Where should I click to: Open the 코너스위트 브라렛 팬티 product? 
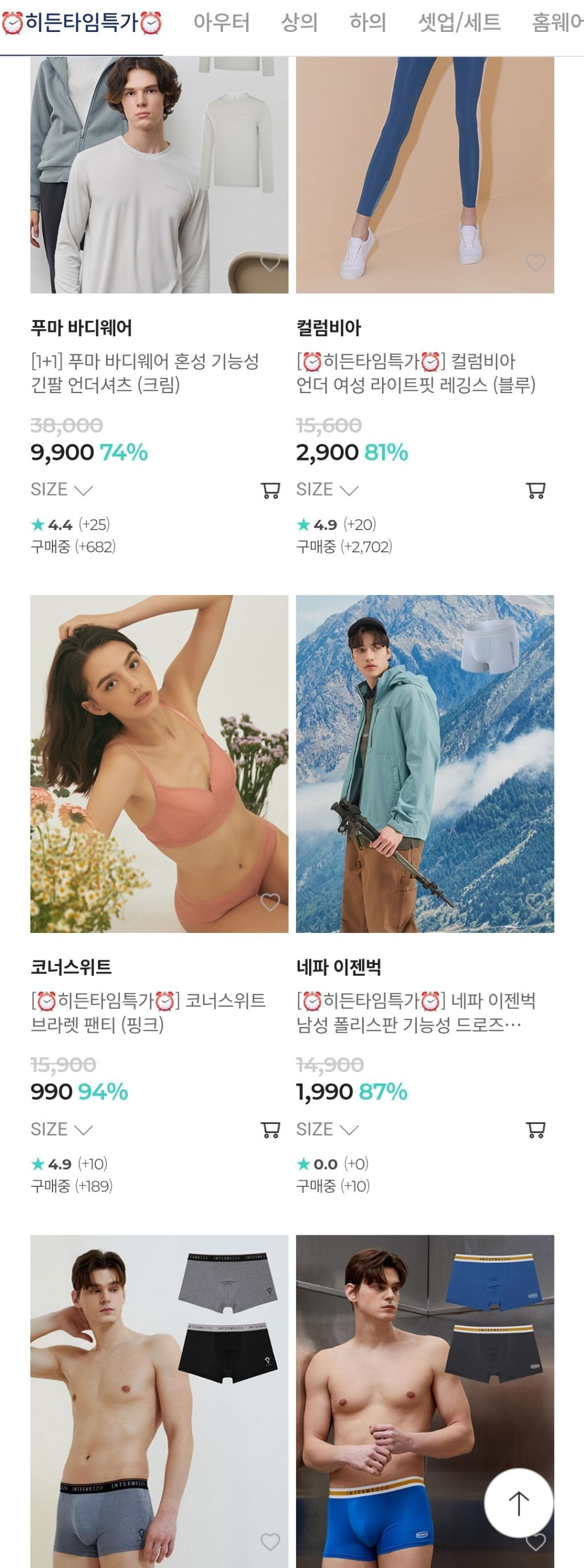pyautogui.click(x=148, y=1012)
